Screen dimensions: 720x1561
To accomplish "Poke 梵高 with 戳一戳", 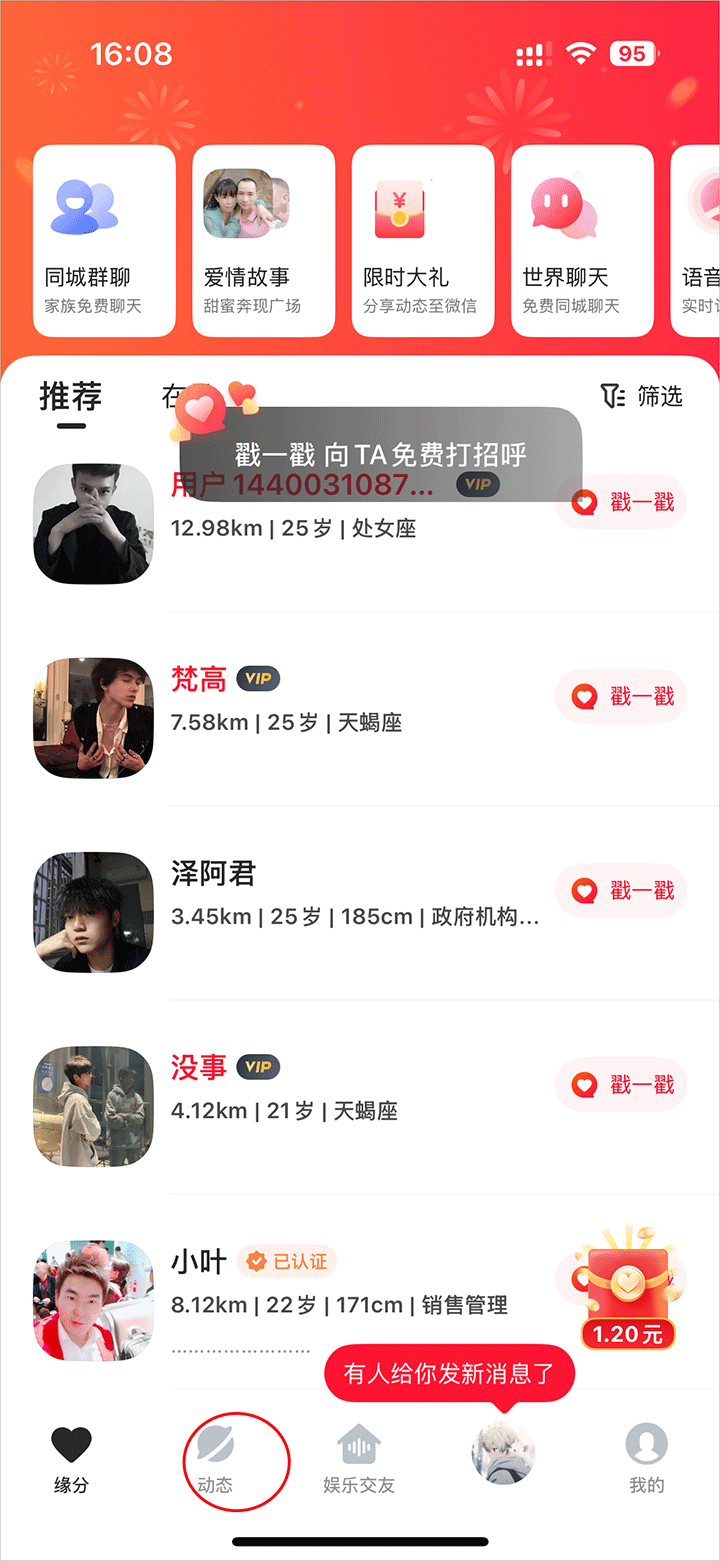I will (x=621, y=696).
